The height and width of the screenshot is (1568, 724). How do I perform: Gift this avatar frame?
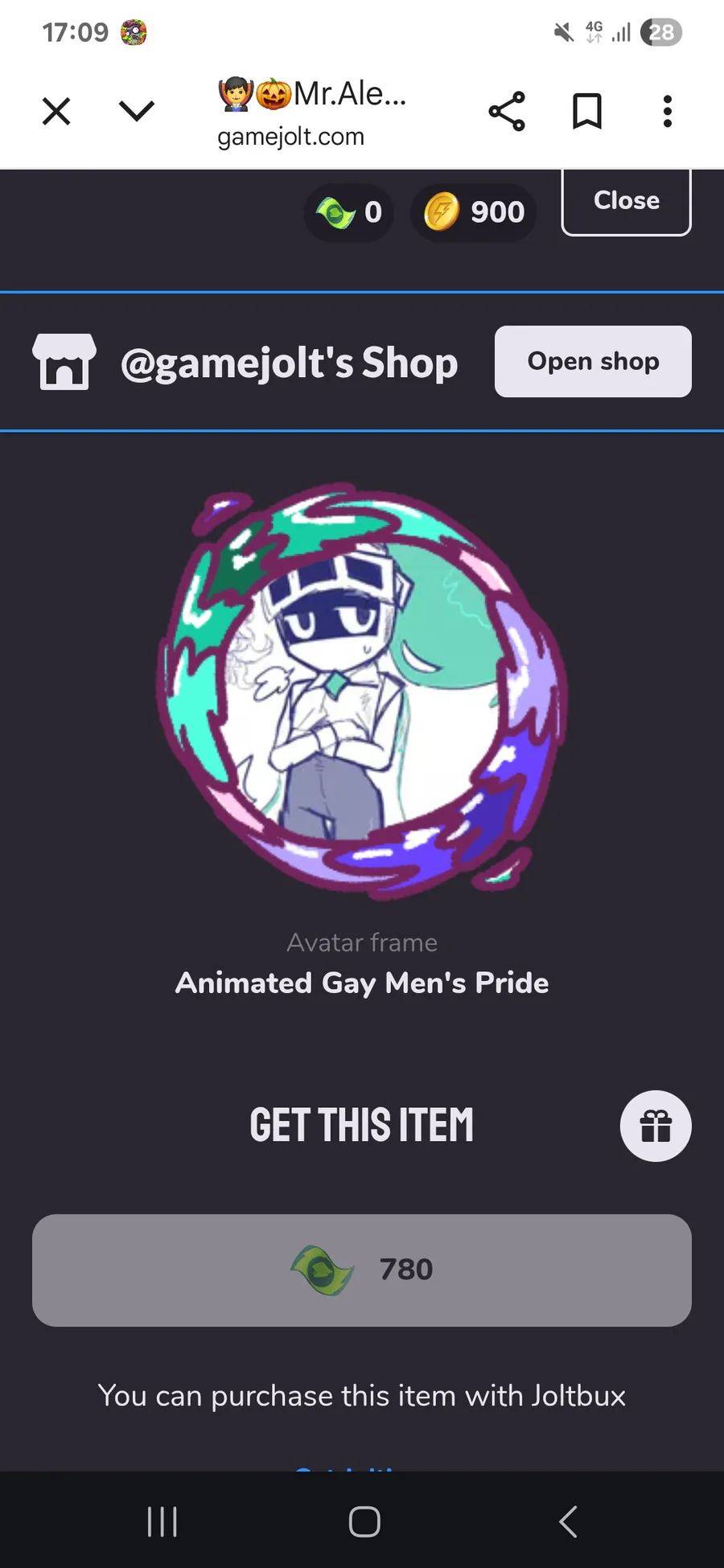(656, 1126)
